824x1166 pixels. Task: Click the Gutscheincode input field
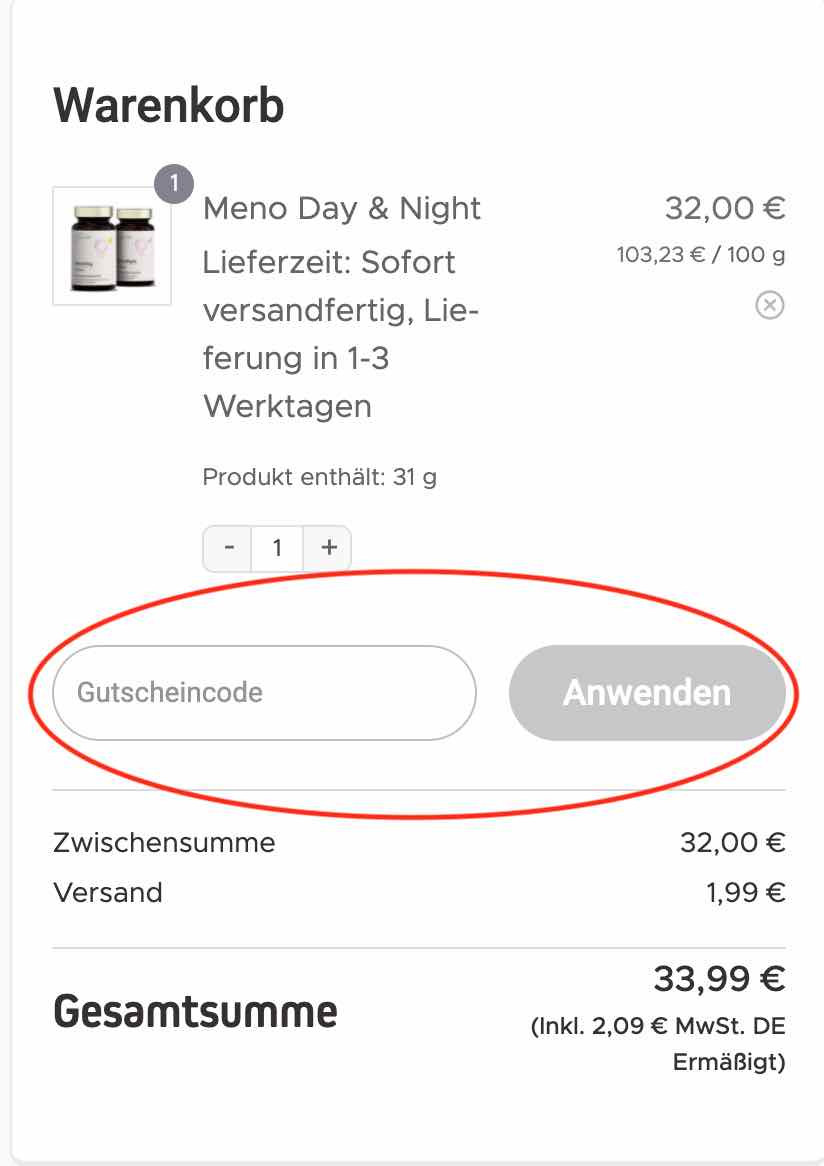click(263, 692)
